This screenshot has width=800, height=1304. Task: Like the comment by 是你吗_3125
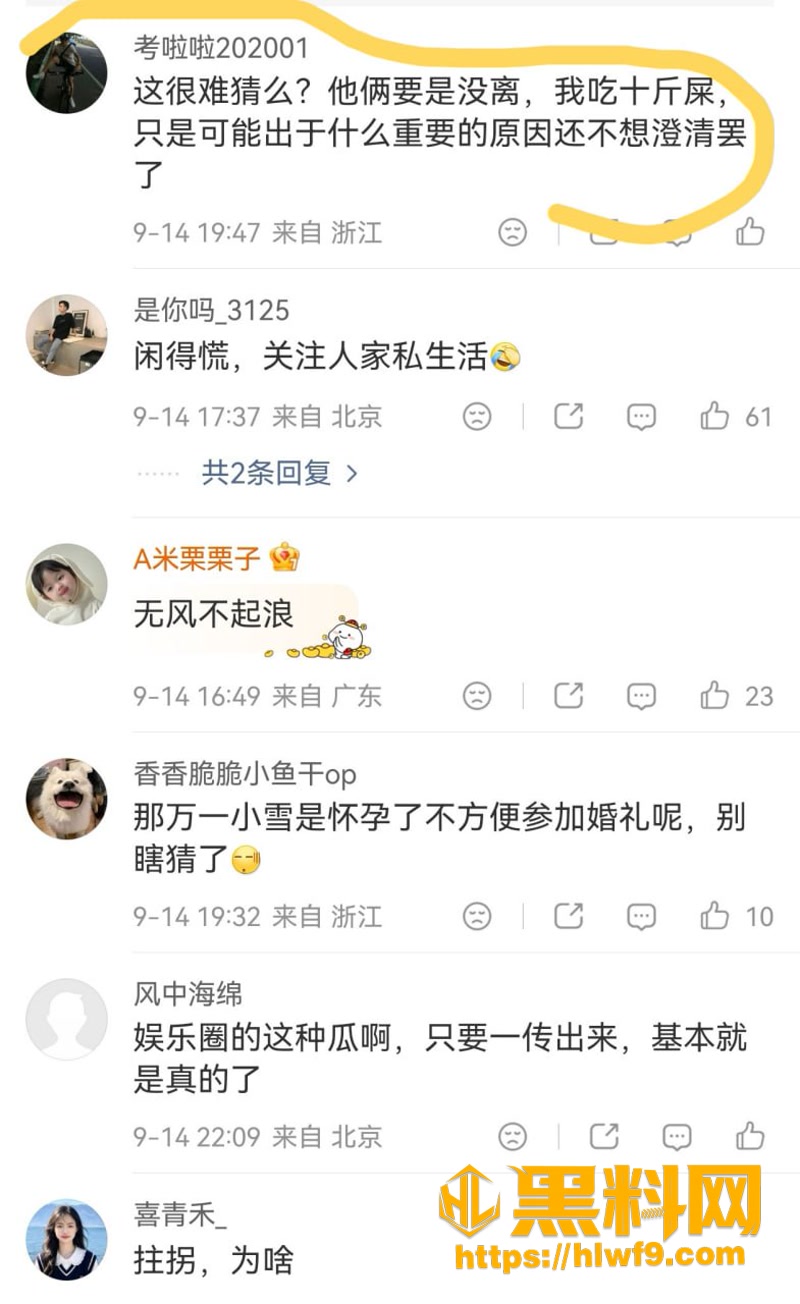pyautogui.click(x=735, y=416)
